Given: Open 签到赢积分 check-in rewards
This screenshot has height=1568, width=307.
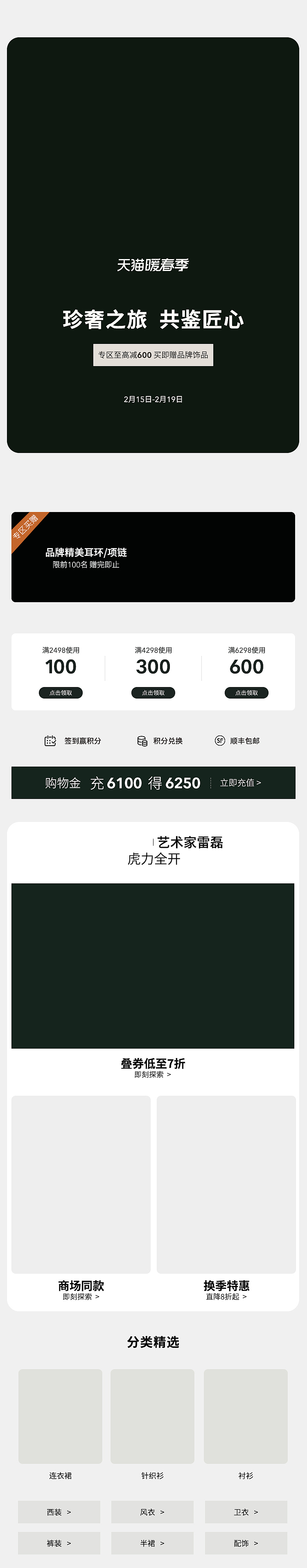Looking at the screenshot, I should (x=73, y=741).
